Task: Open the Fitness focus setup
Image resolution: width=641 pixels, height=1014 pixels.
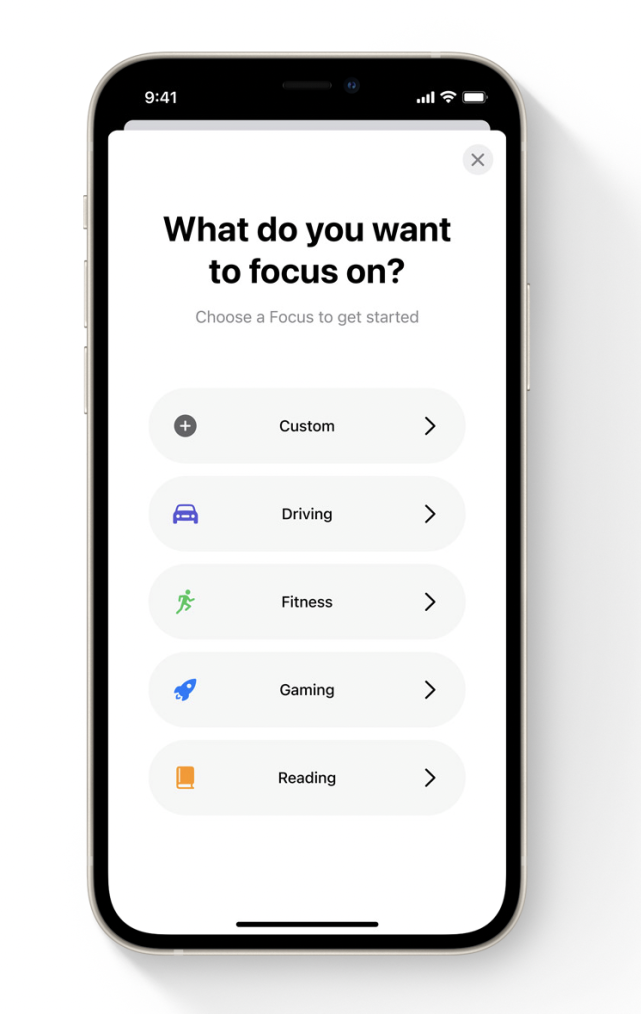Action: coord(307,602)
